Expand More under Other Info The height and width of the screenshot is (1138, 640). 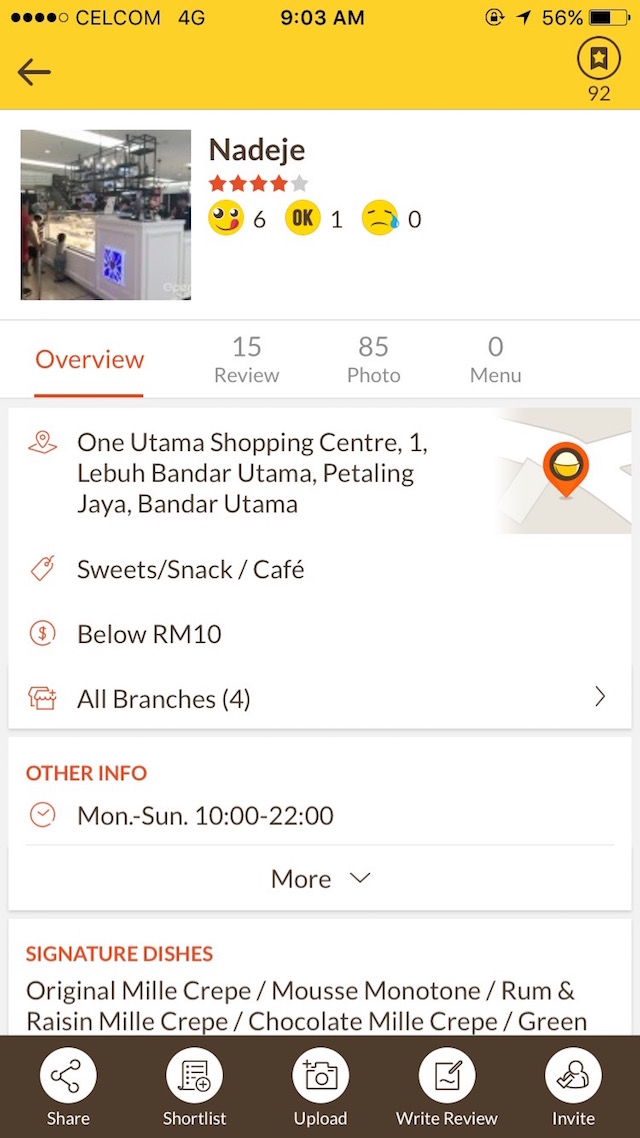(x=320, y=878)
